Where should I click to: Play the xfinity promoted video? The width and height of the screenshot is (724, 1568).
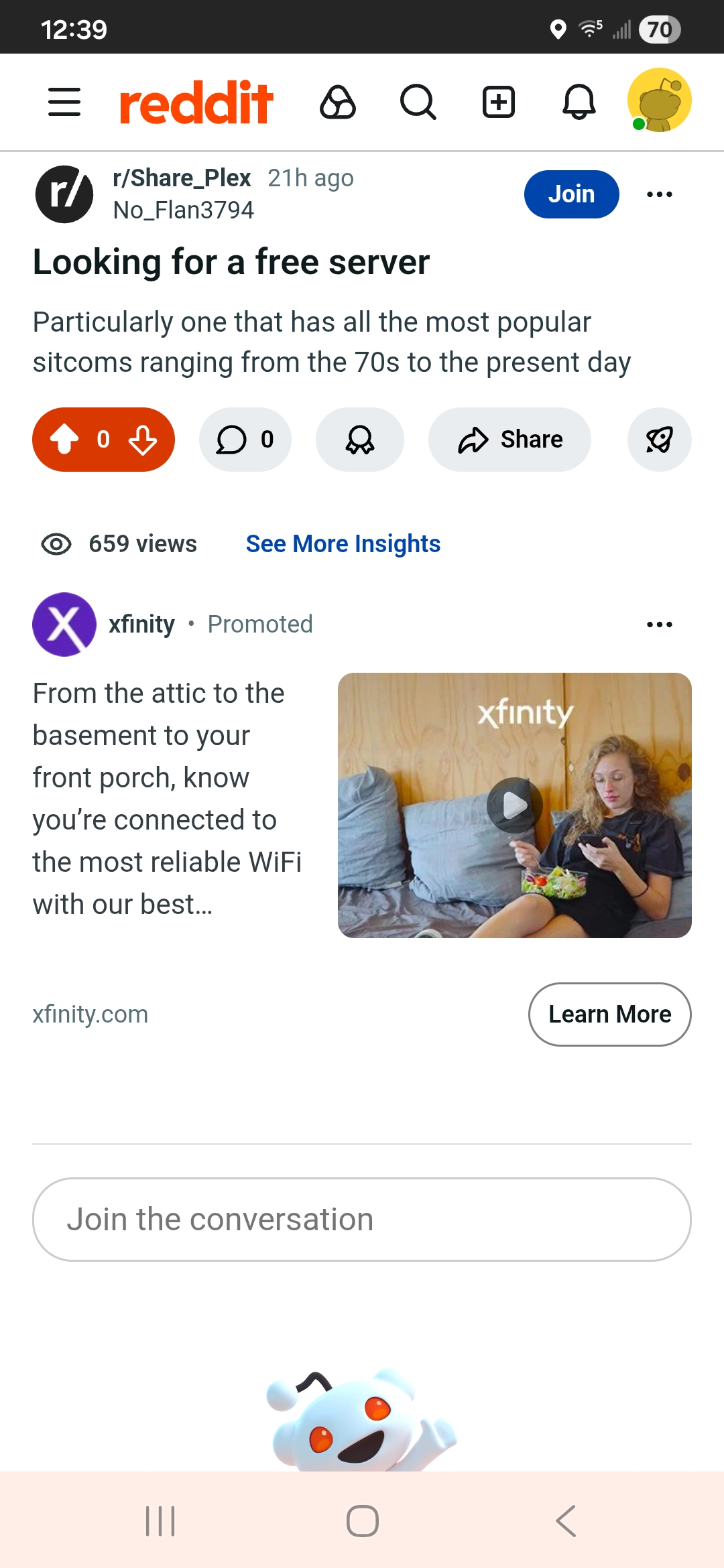(x=515, y=805)
